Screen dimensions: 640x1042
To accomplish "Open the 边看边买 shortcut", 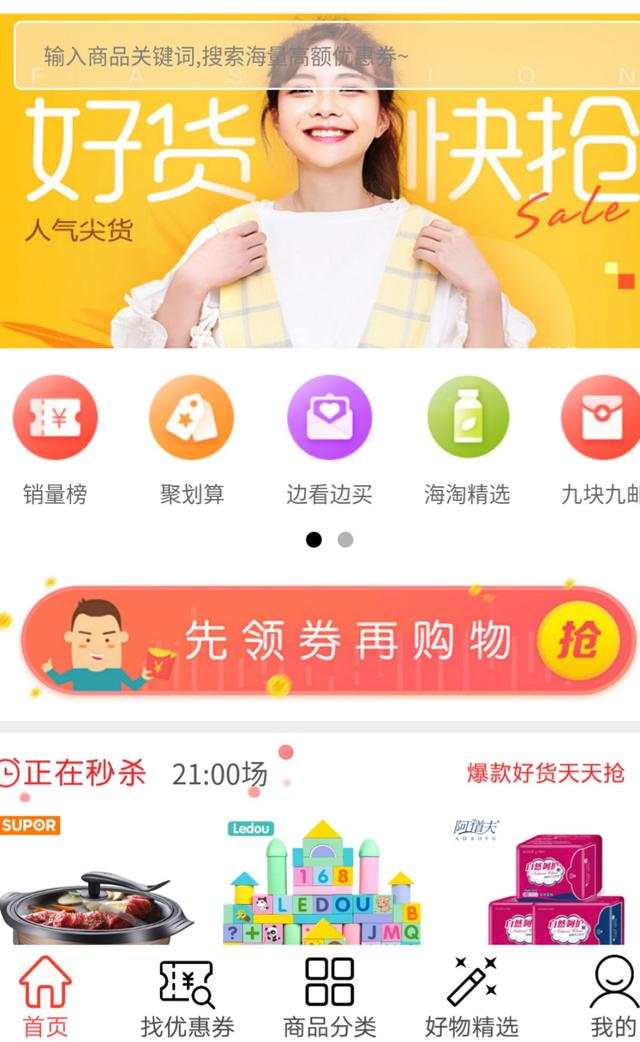I will 329,440.
